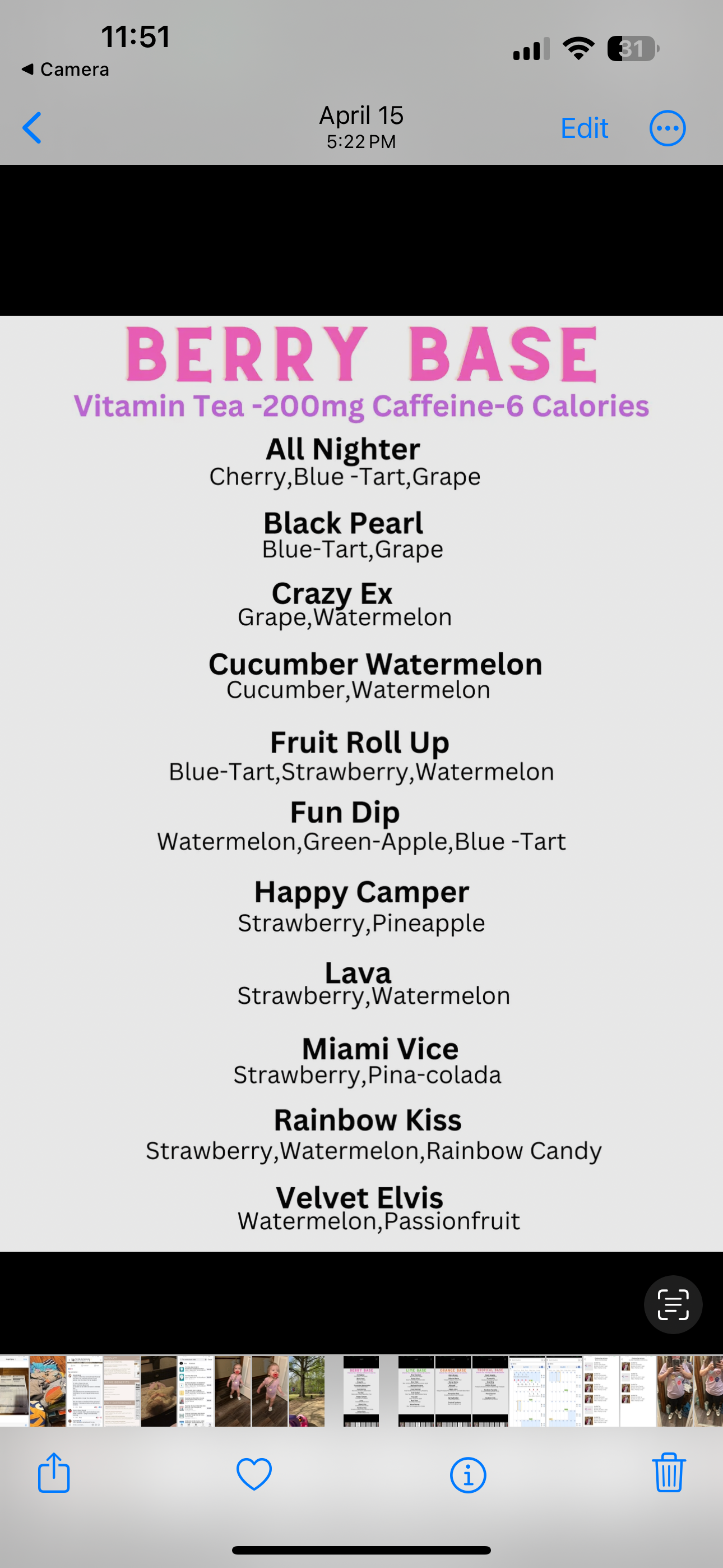Go back to the photo library
The width and height of the screenshot is (723, 1568).
click(x=33, y=128)
